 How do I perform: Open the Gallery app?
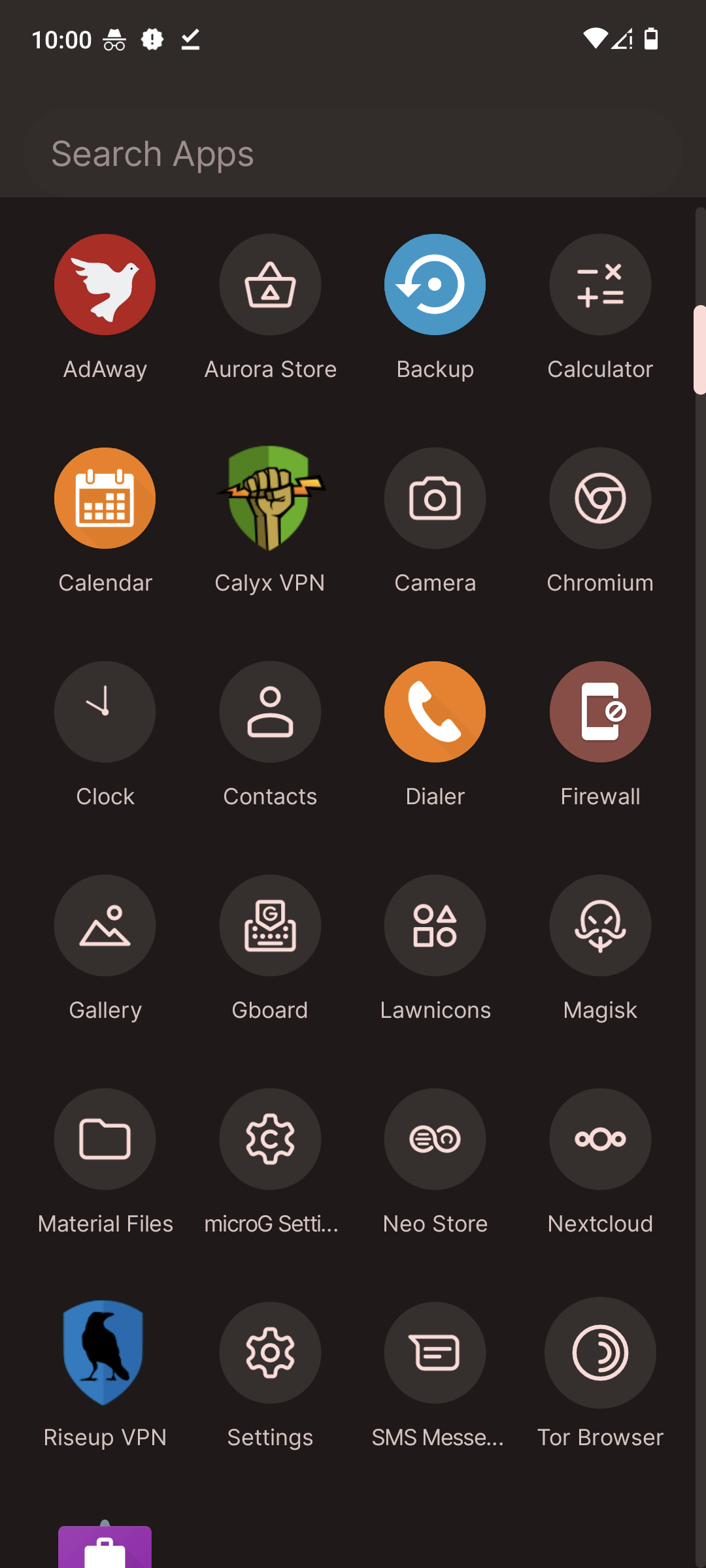point(105,926)
